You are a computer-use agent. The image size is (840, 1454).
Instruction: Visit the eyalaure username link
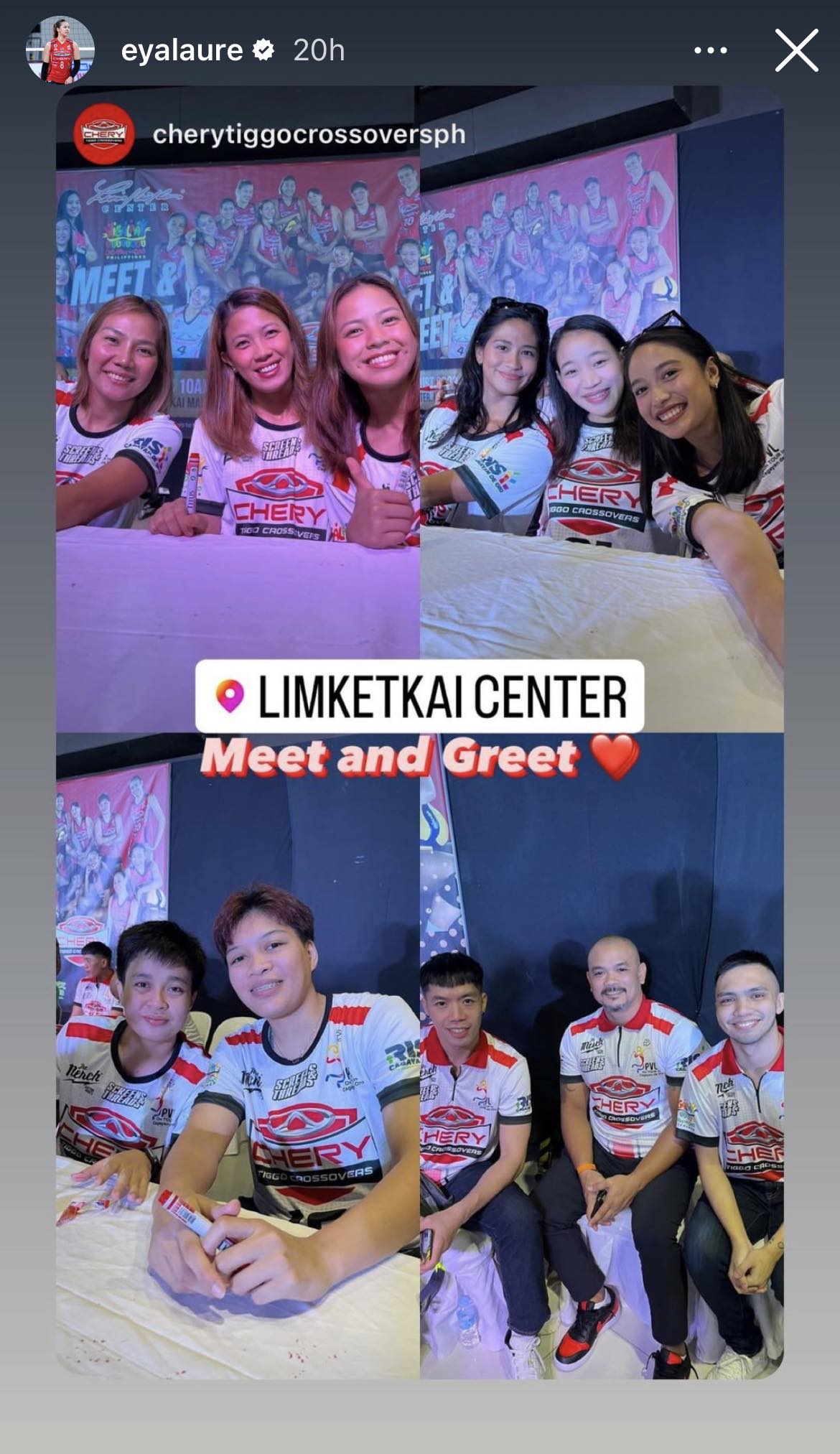click(x=182, y=50)
